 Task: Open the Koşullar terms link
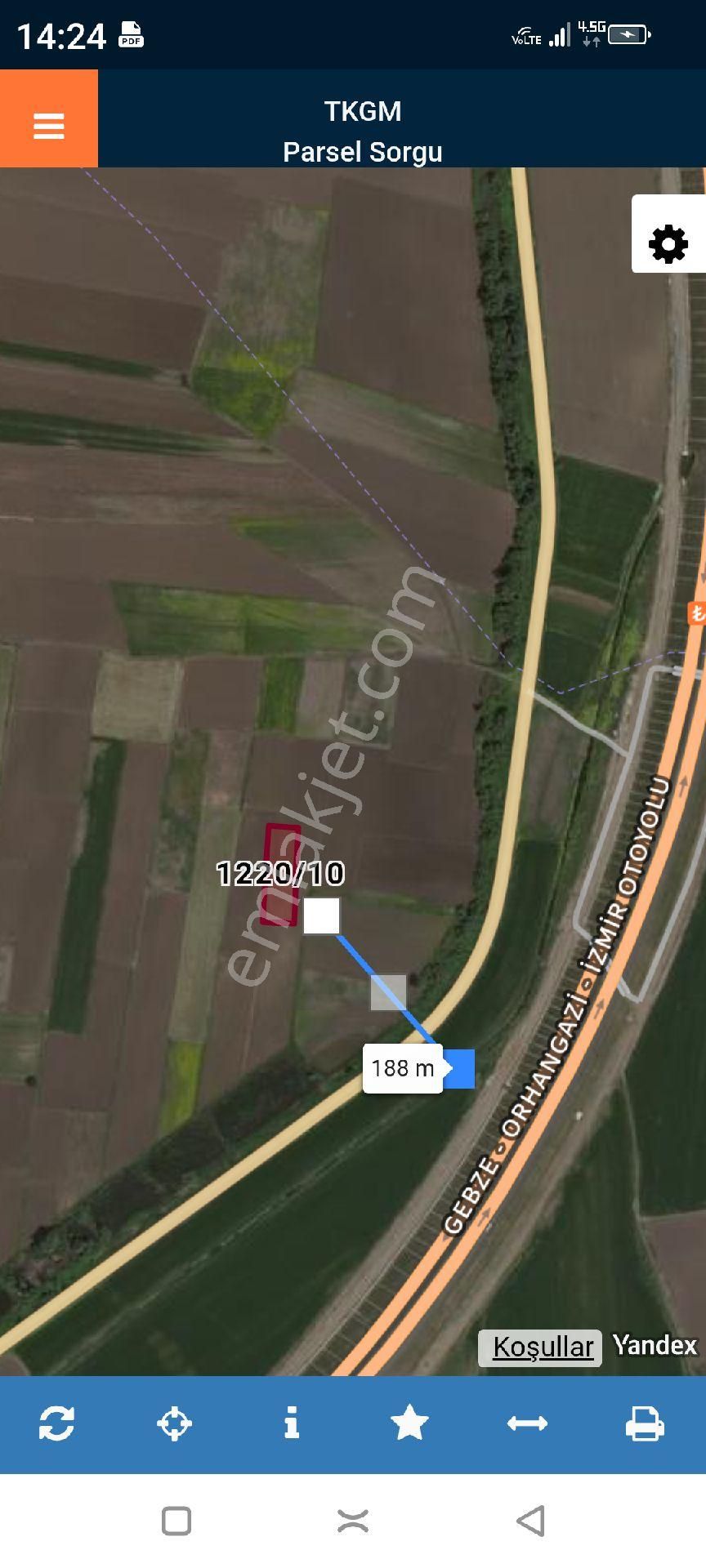[543, 1347]
